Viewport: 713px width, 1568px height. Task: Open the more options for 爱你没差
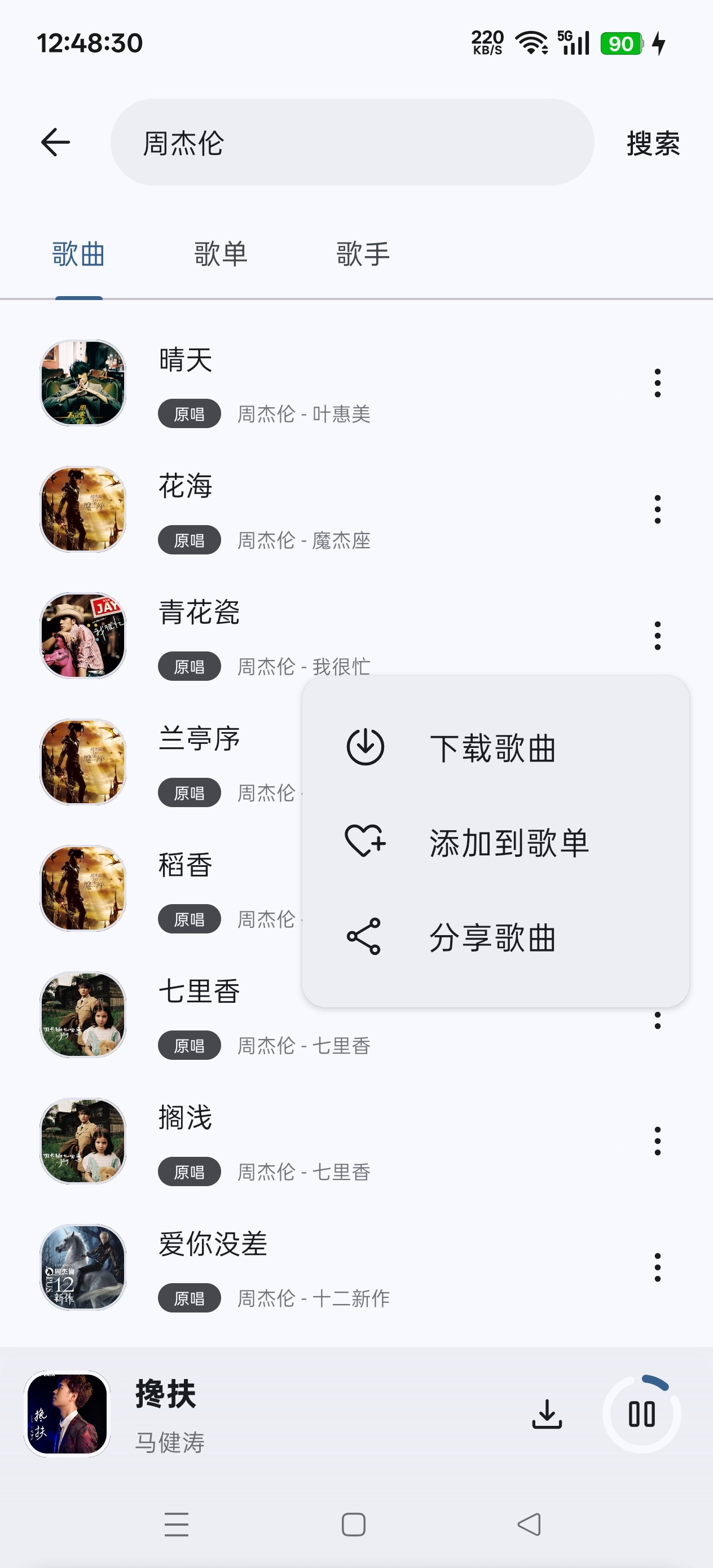[x=657, y=1267]
